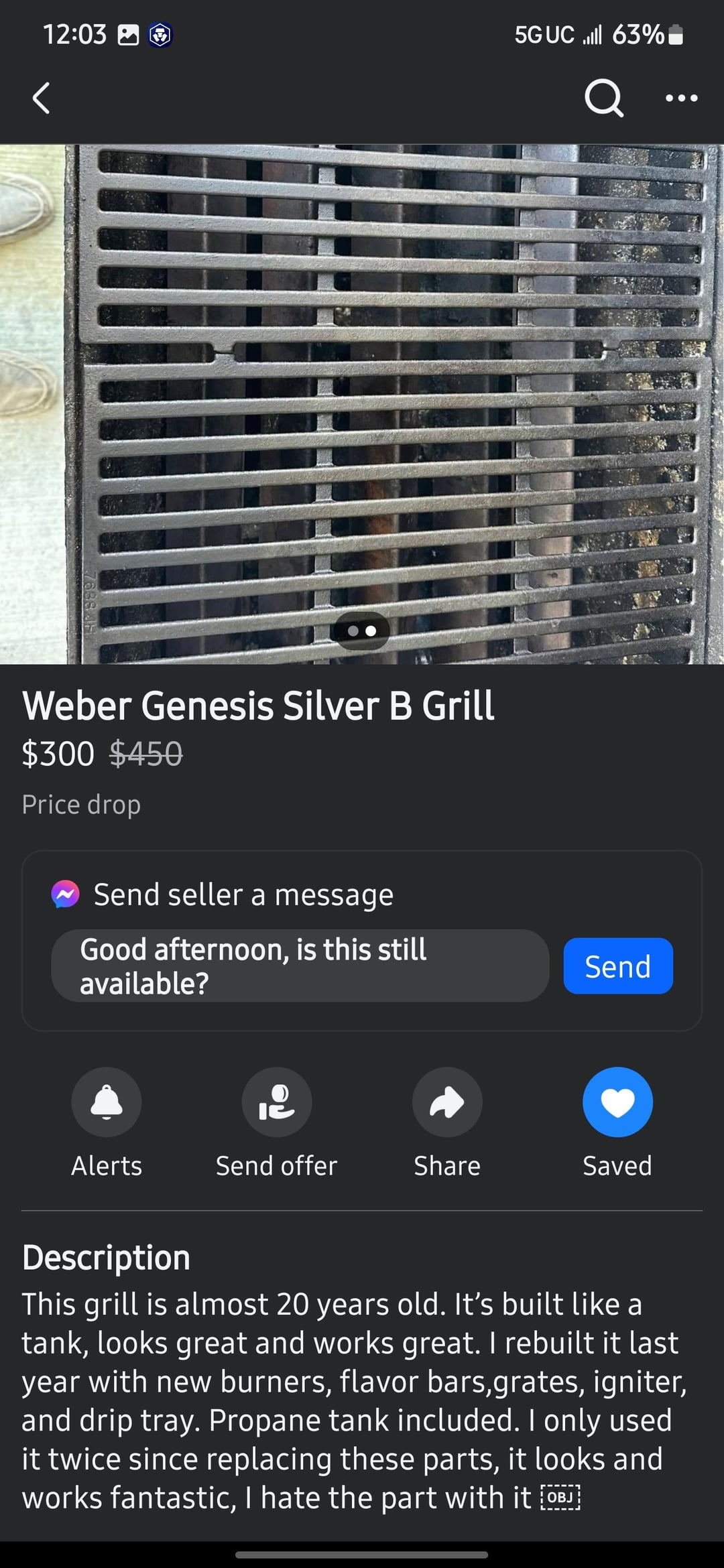Viewport: 724px width, 1568px height.
Task: Send the message to the seller
Action: (617, 966)
